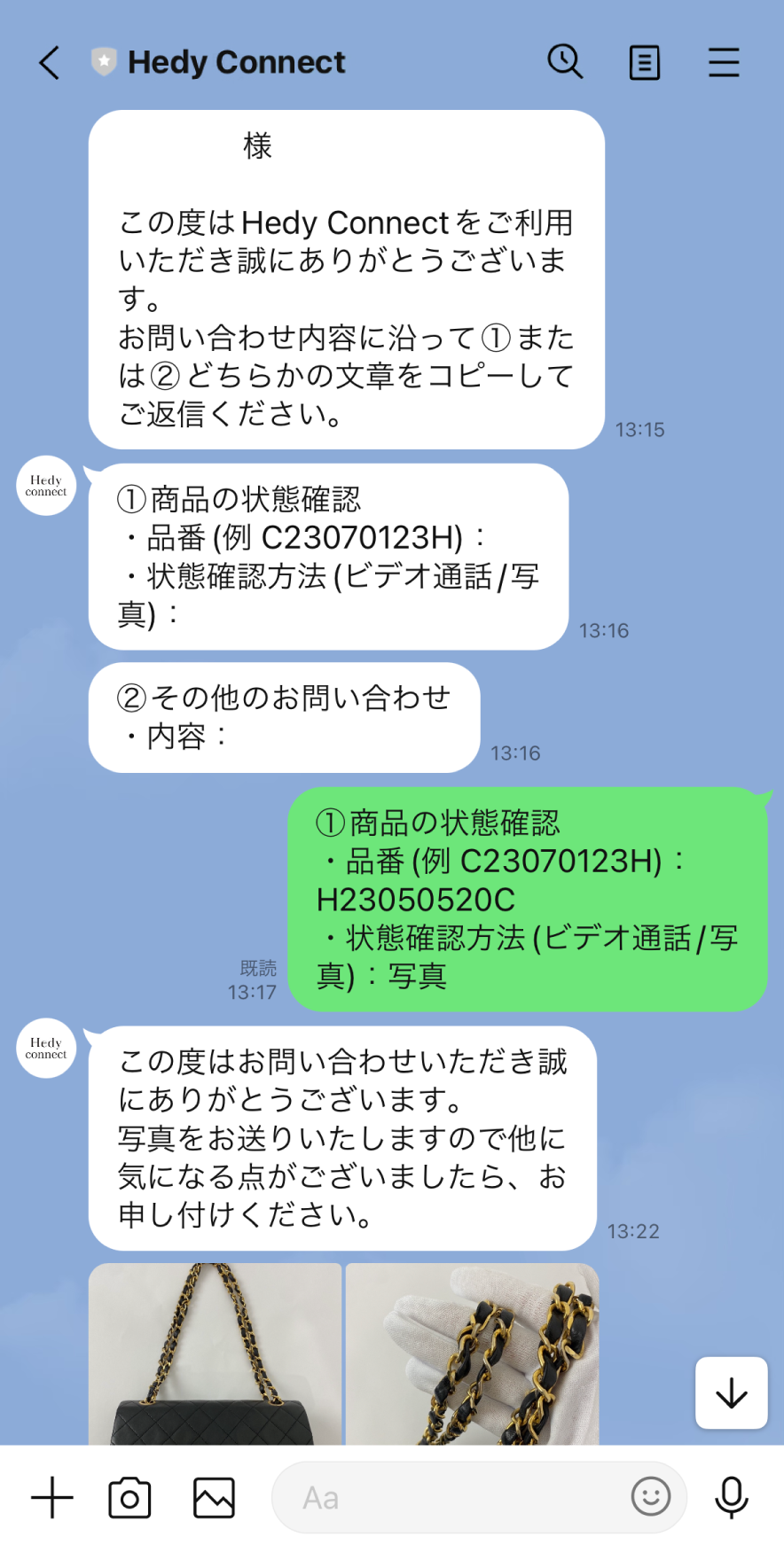The image size is (784, 1568).
Task: Start a voice message with the microphone
Action: 732,1497
